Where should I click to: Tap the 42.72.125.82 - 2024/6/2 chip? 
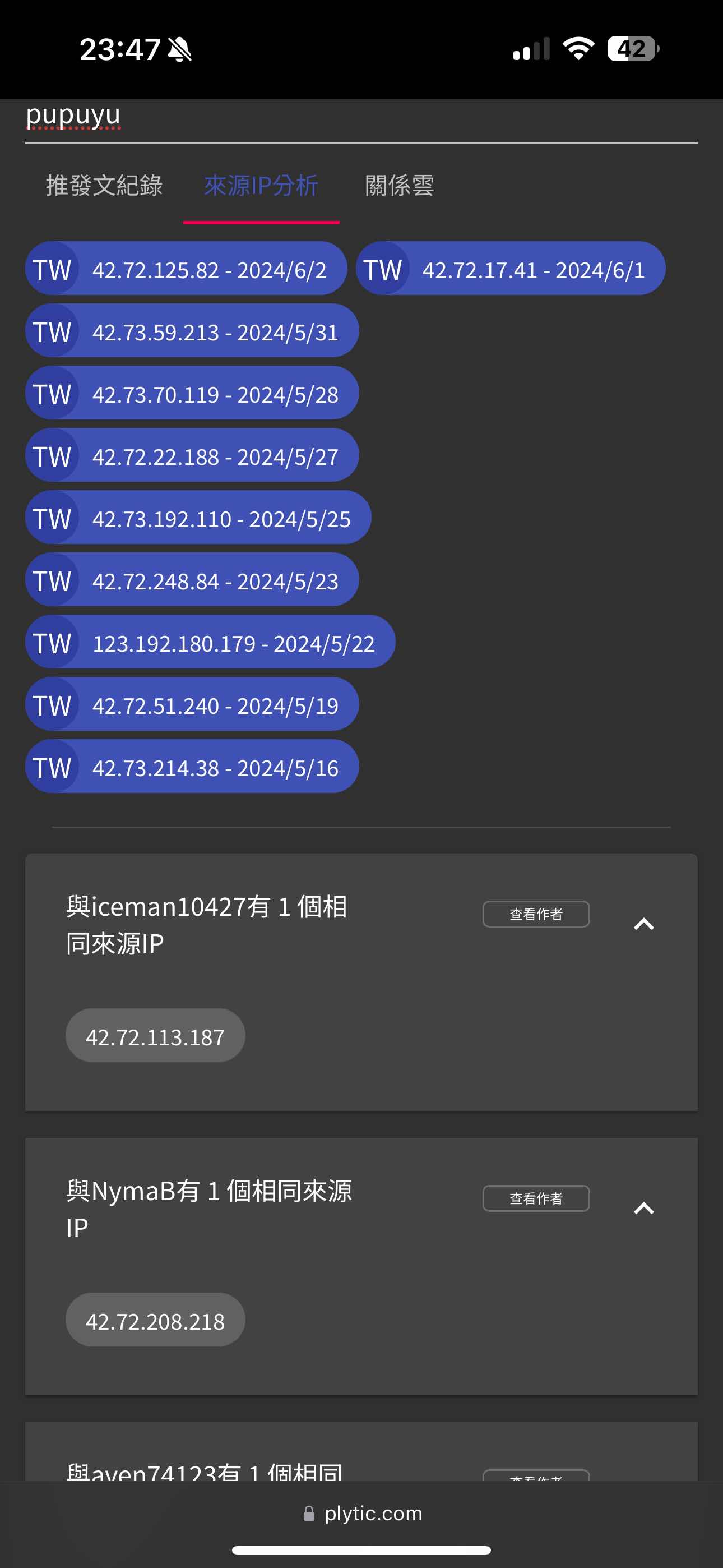(186, 269)
